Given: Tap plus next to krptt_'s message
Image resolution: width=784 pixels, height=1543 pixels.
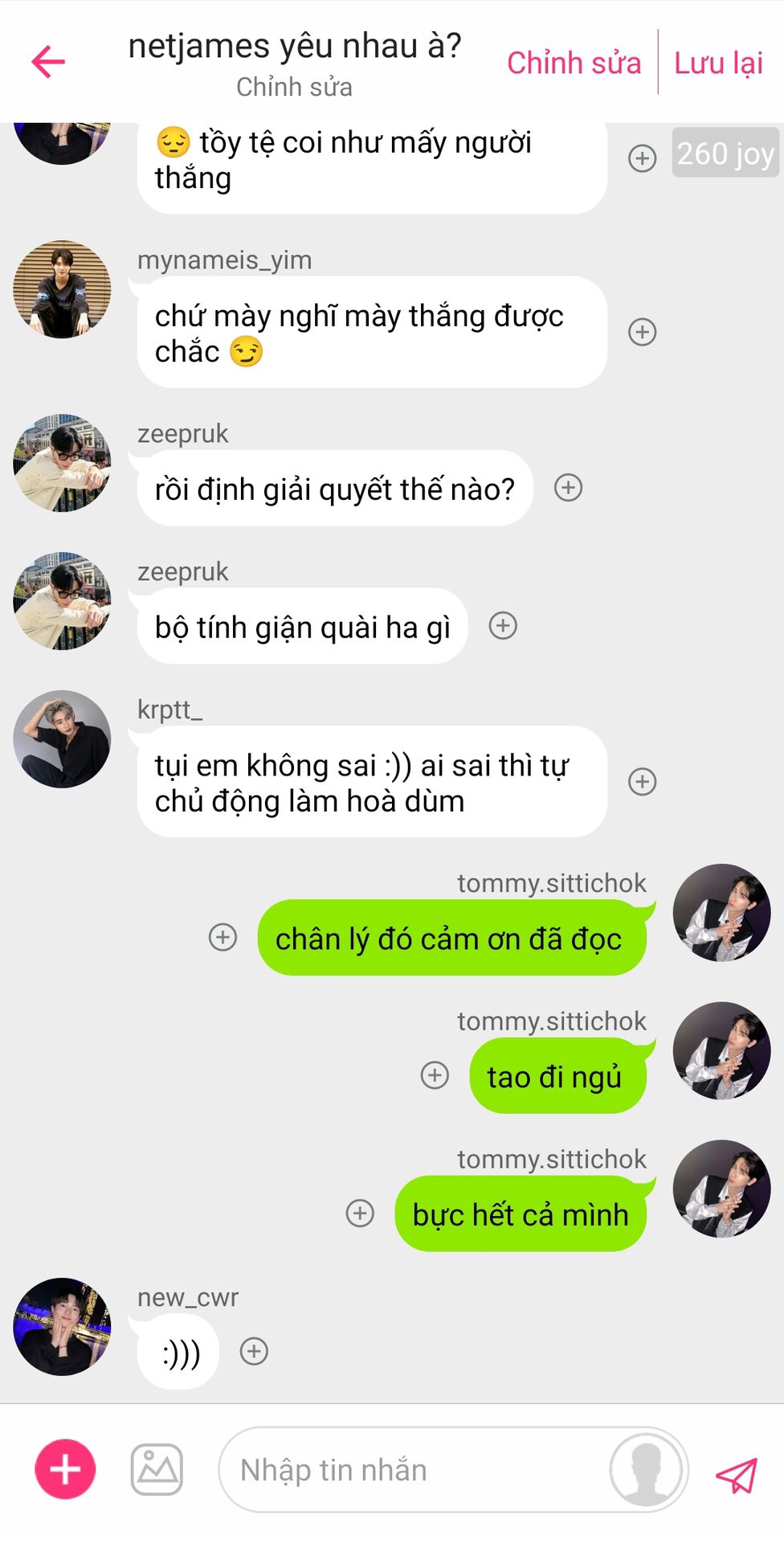Looking at the screenshot, I should [643, 781].
